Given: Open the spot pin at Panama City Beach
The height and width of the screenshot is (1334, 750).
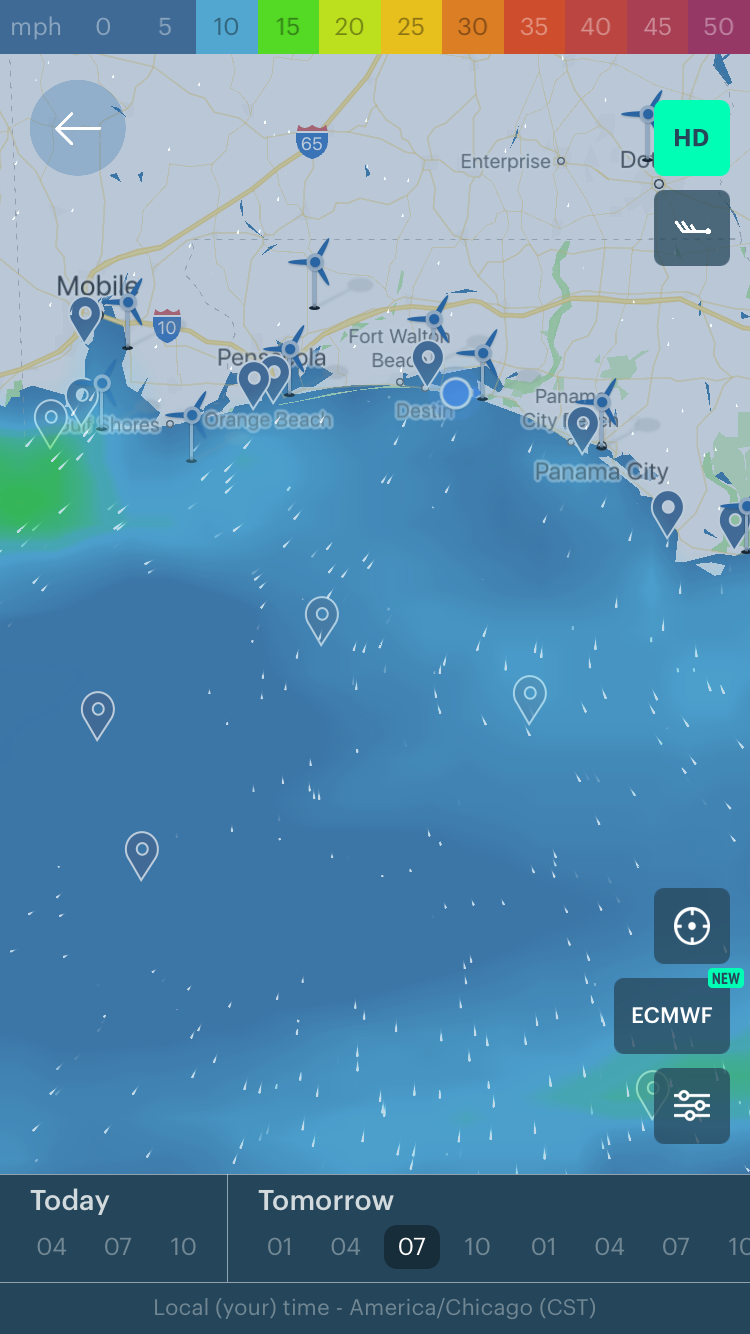Looking at the screenshot, I should point(582,426).
